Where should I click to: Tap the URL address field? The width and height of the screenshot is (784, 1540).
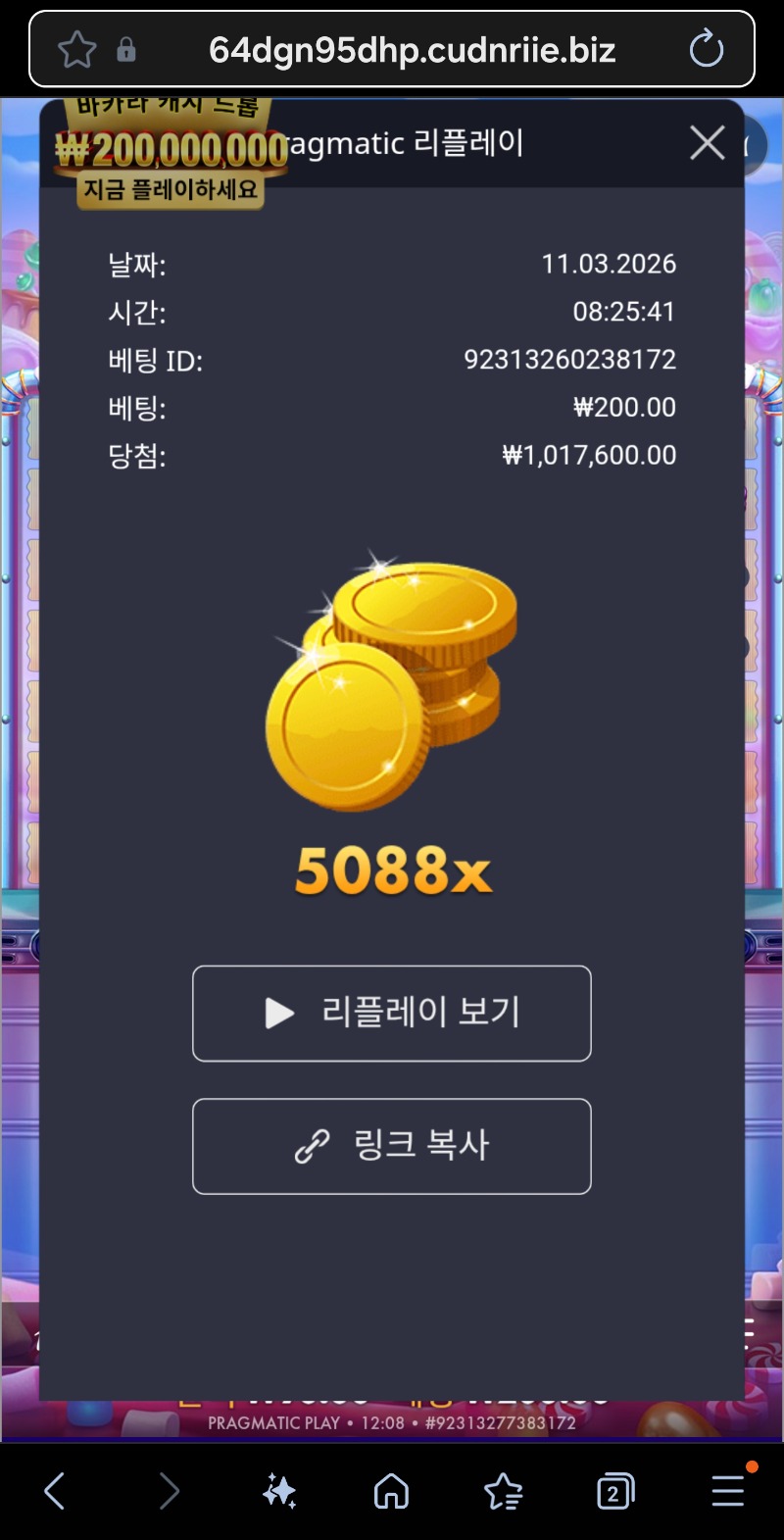(412, 49)
